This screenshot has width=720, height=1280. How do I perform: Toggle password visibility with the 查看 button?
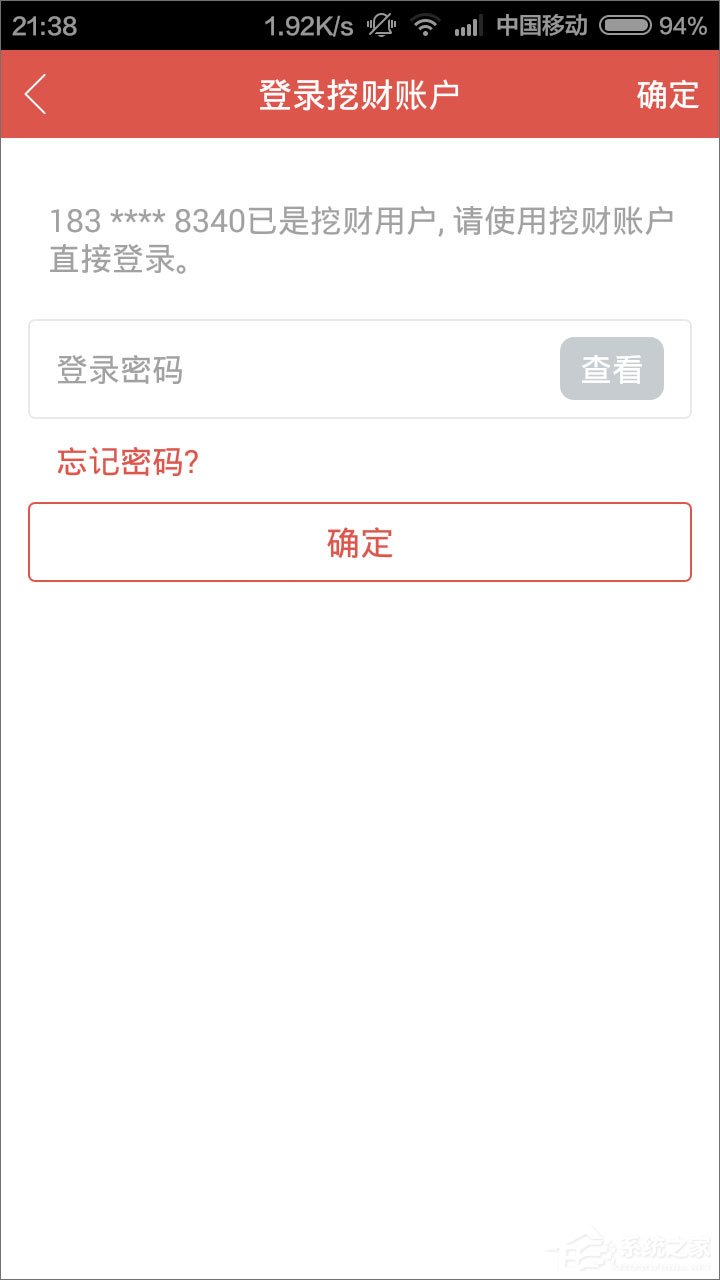pos(611,368)
